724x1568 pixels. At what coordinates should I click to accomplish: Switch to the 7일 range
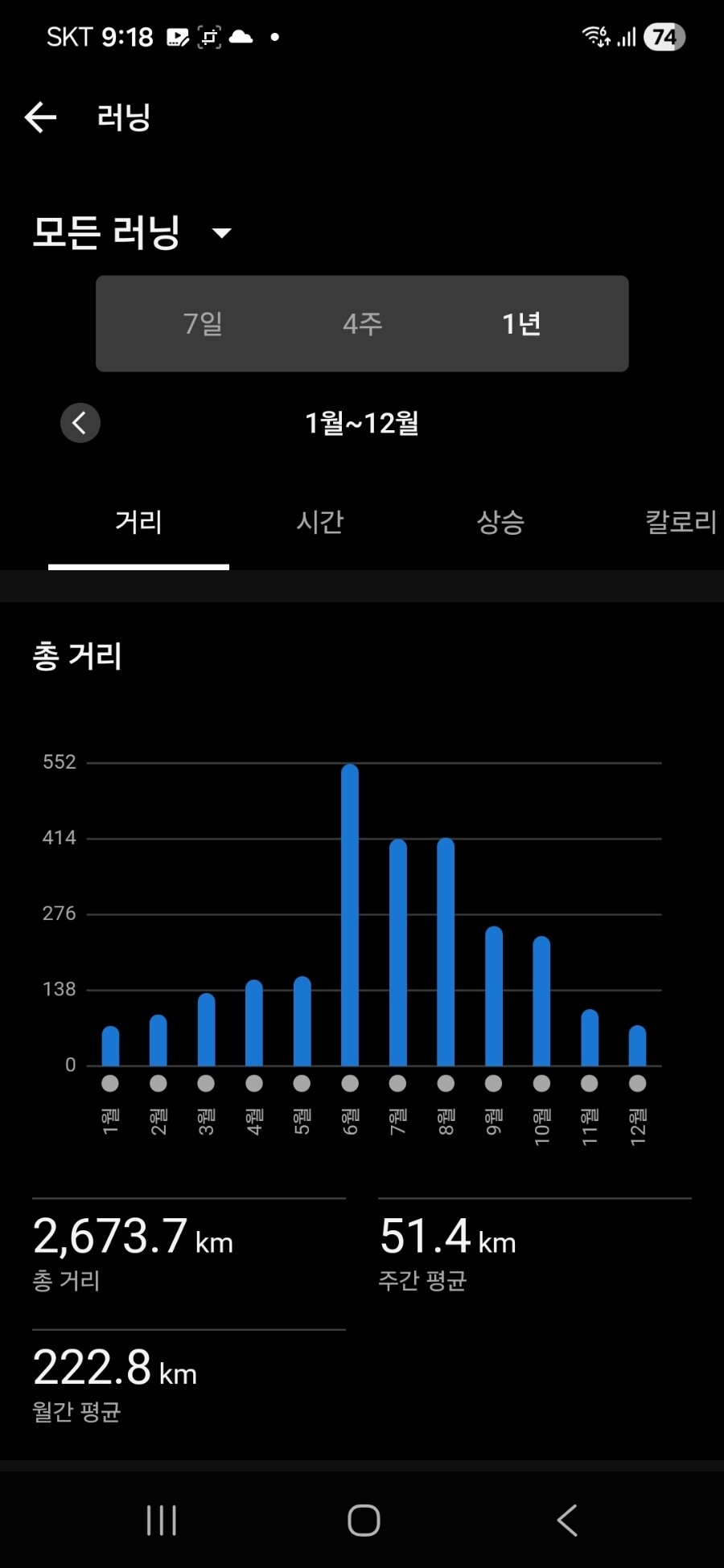click(x=203, y=324)
